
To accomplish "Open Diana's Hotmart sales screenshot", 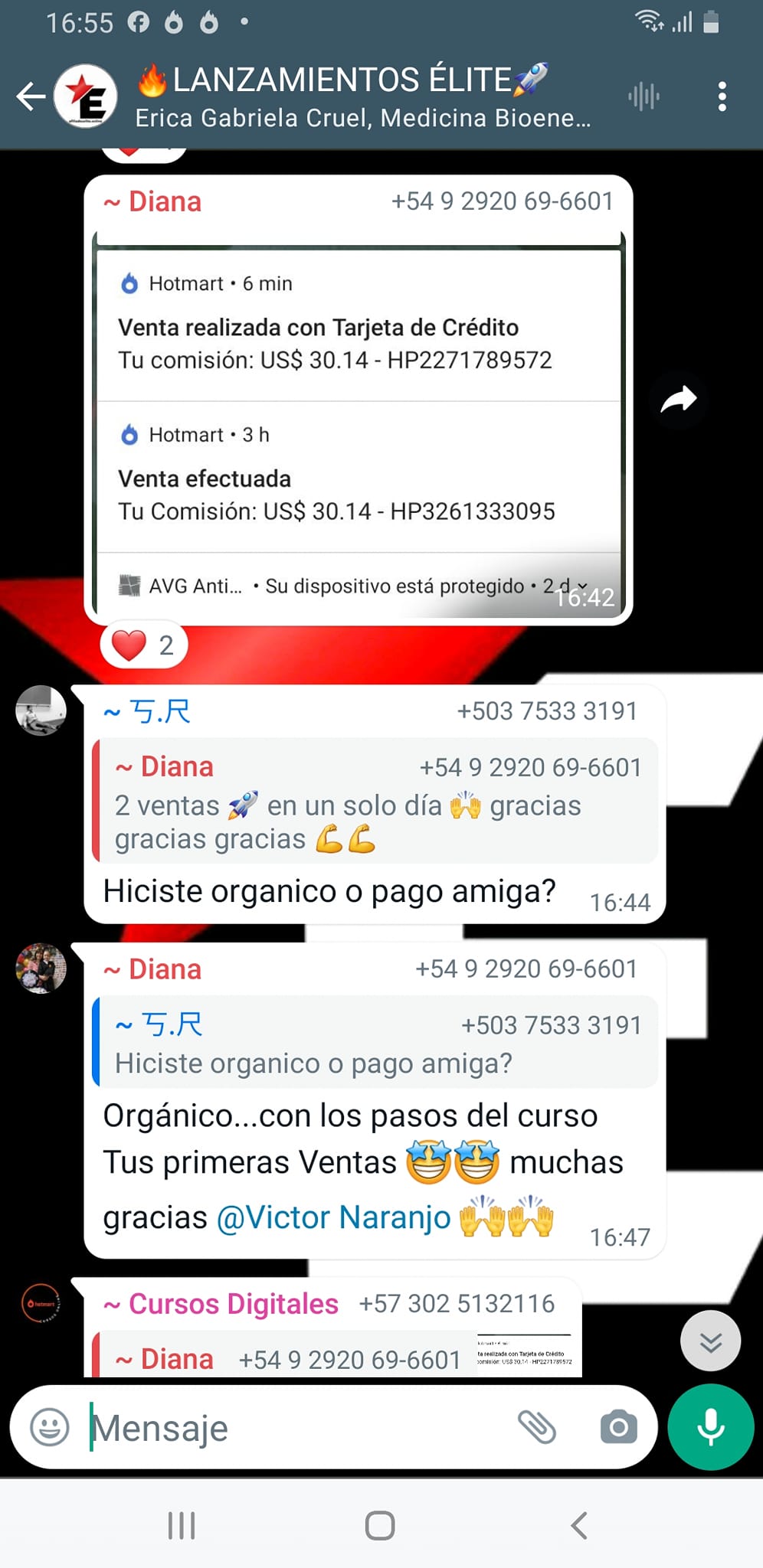I will [358, 429].
